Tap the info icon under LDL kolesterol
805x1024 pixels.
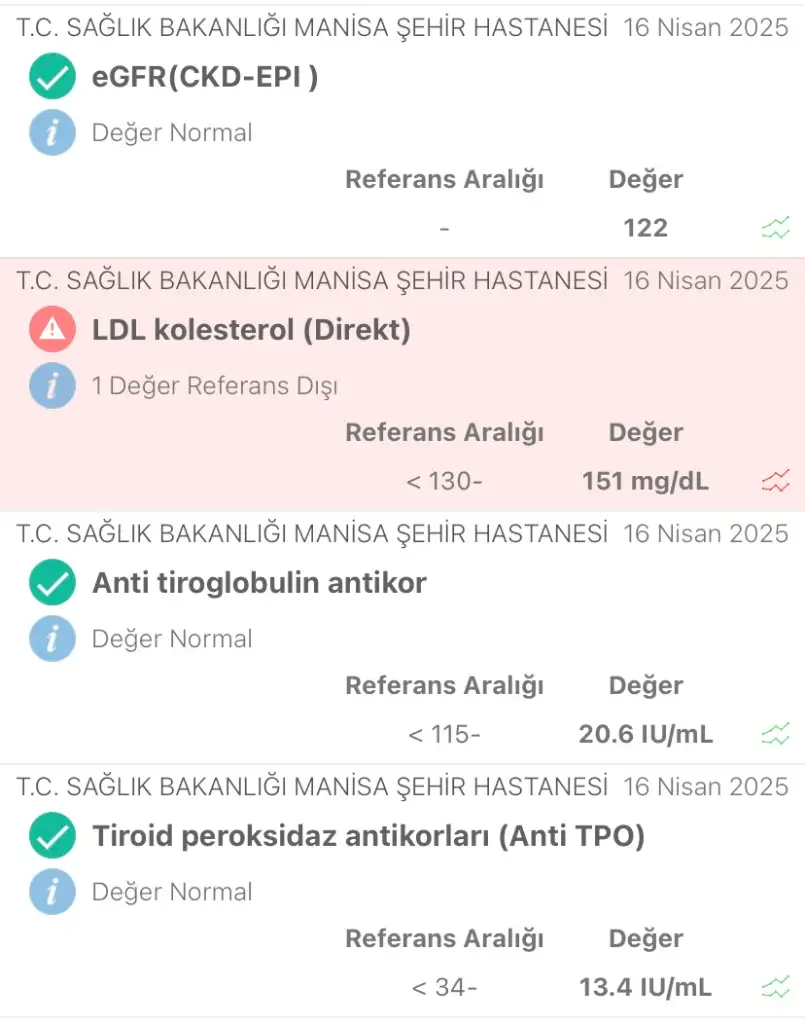click(52, 386)
